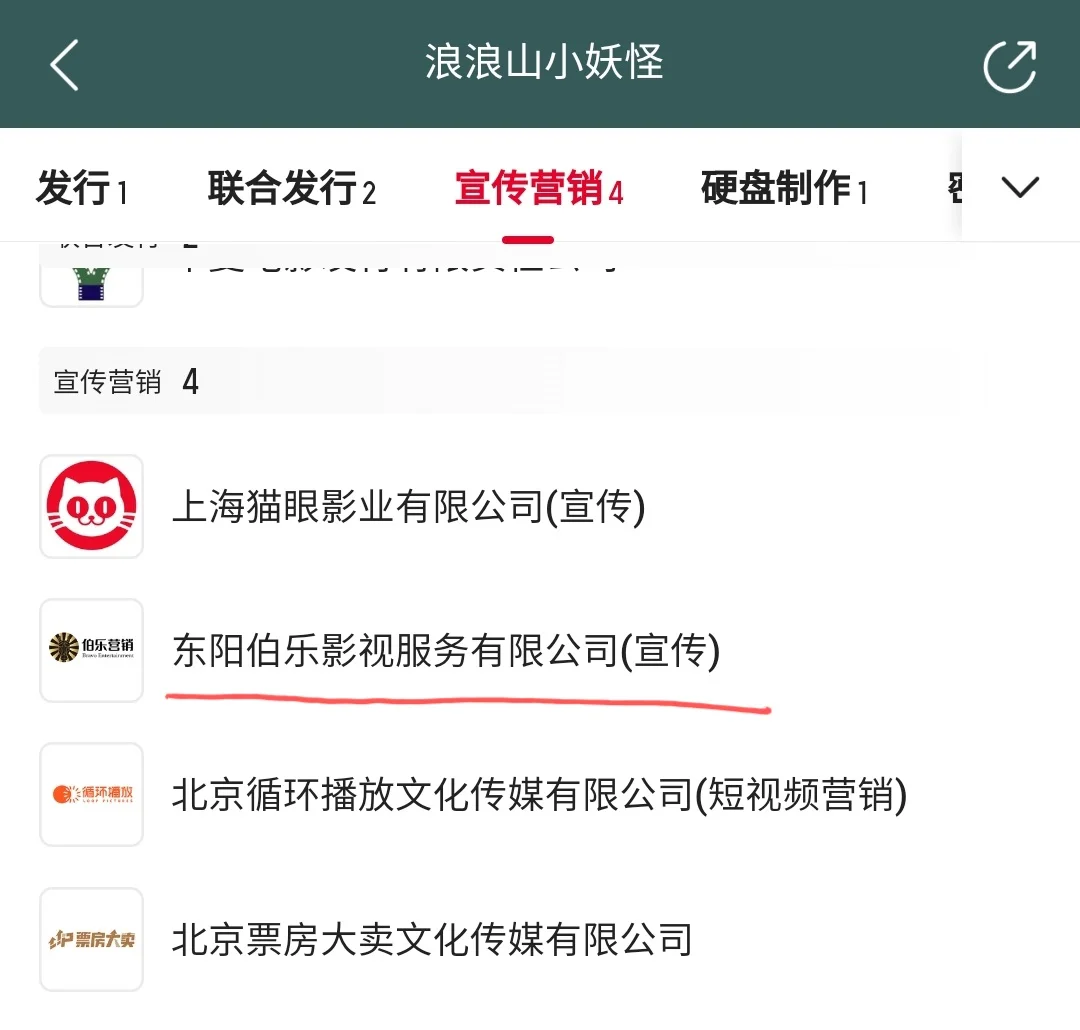The width and height of the screenshot is (1080, 1030).
Task: Switch to the 硬盘制作 tab
Action: (784, 189)
